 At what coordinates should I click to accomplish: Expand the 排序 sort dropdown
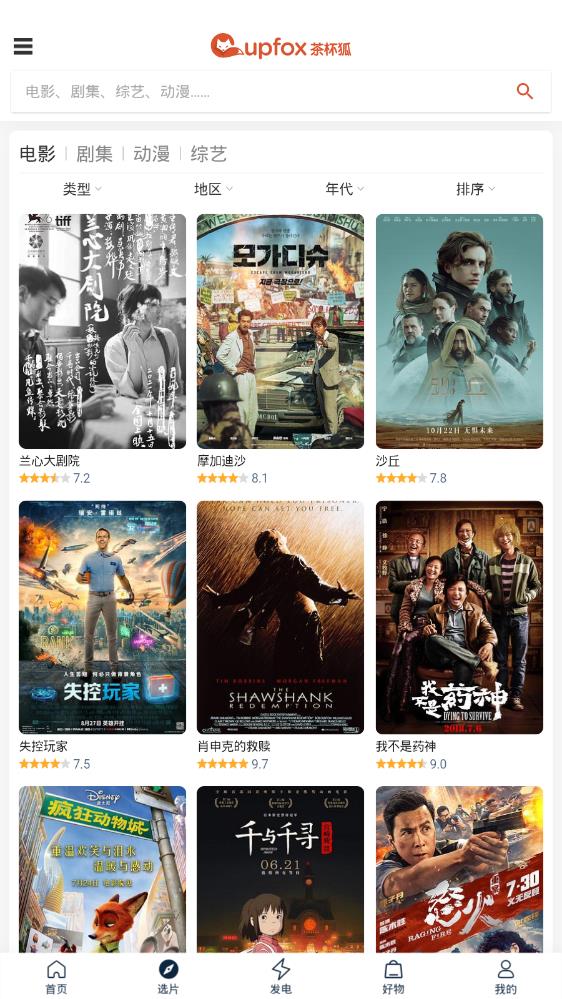tap(475, 189)
